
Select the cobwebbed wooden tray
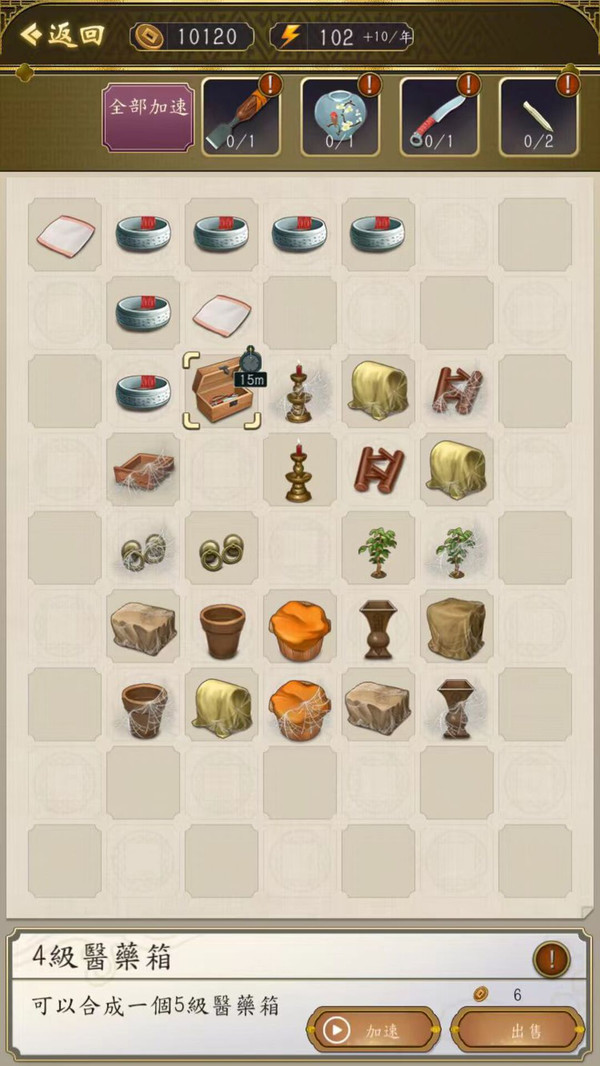(143, 470)
